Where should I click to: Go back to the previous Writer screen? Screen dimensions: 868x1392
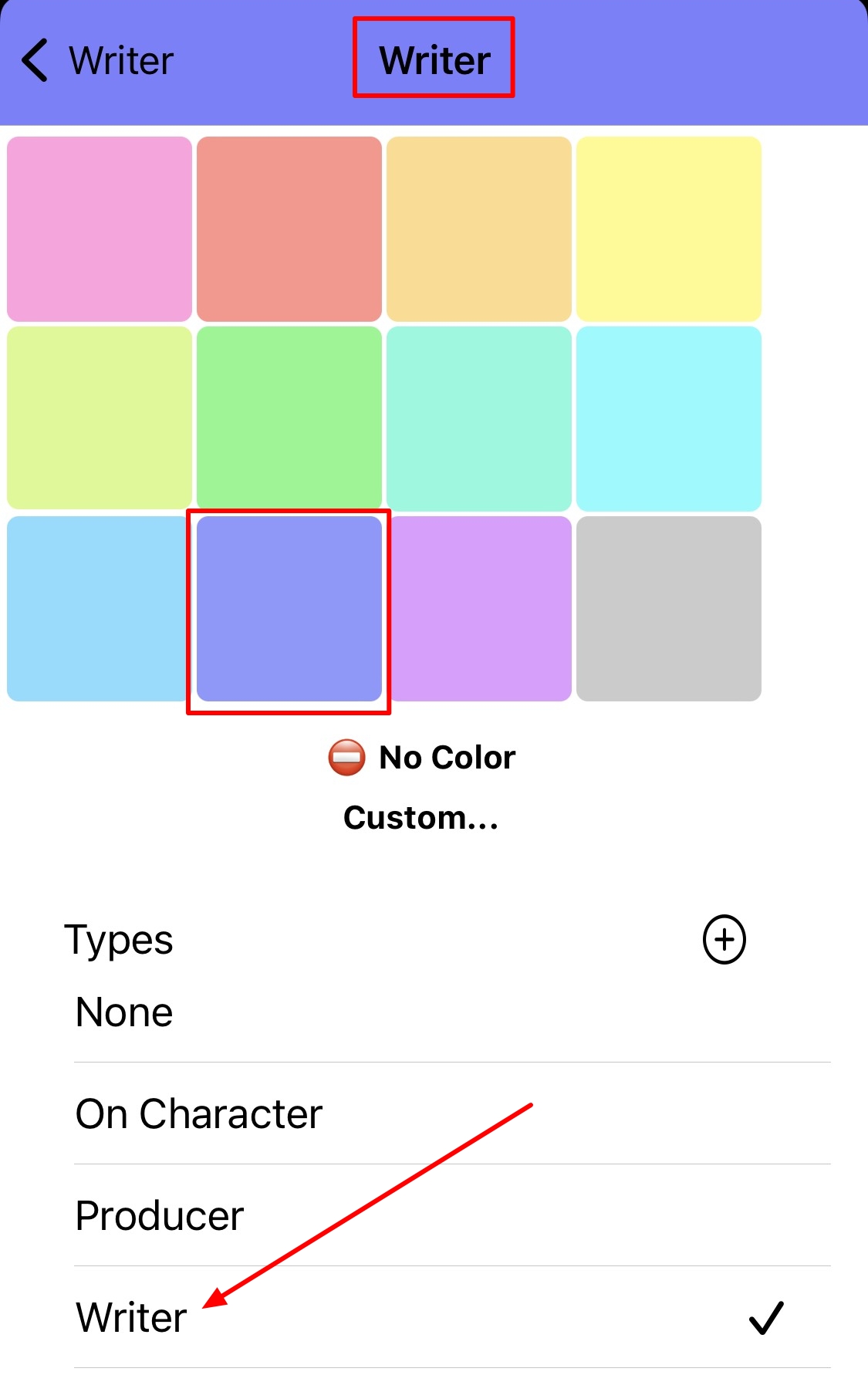coord(97,60)
